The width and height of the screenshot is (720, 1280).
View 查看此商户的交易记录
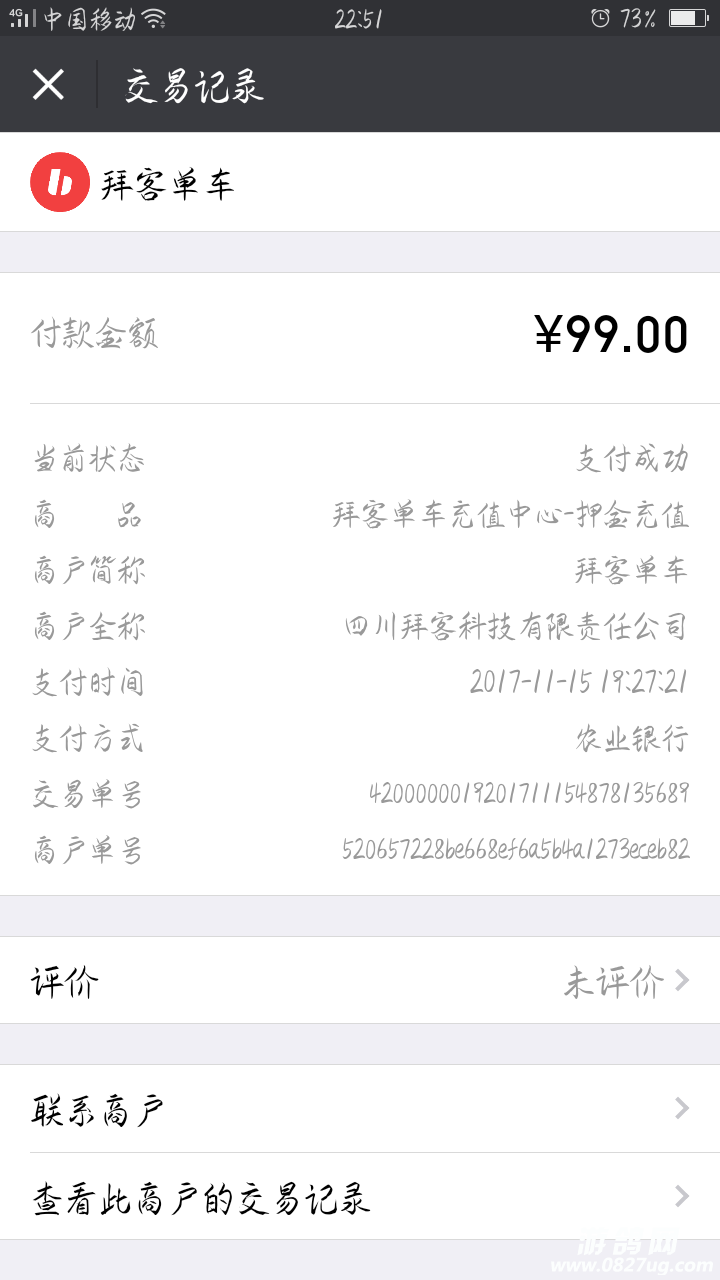[360, 1197]
